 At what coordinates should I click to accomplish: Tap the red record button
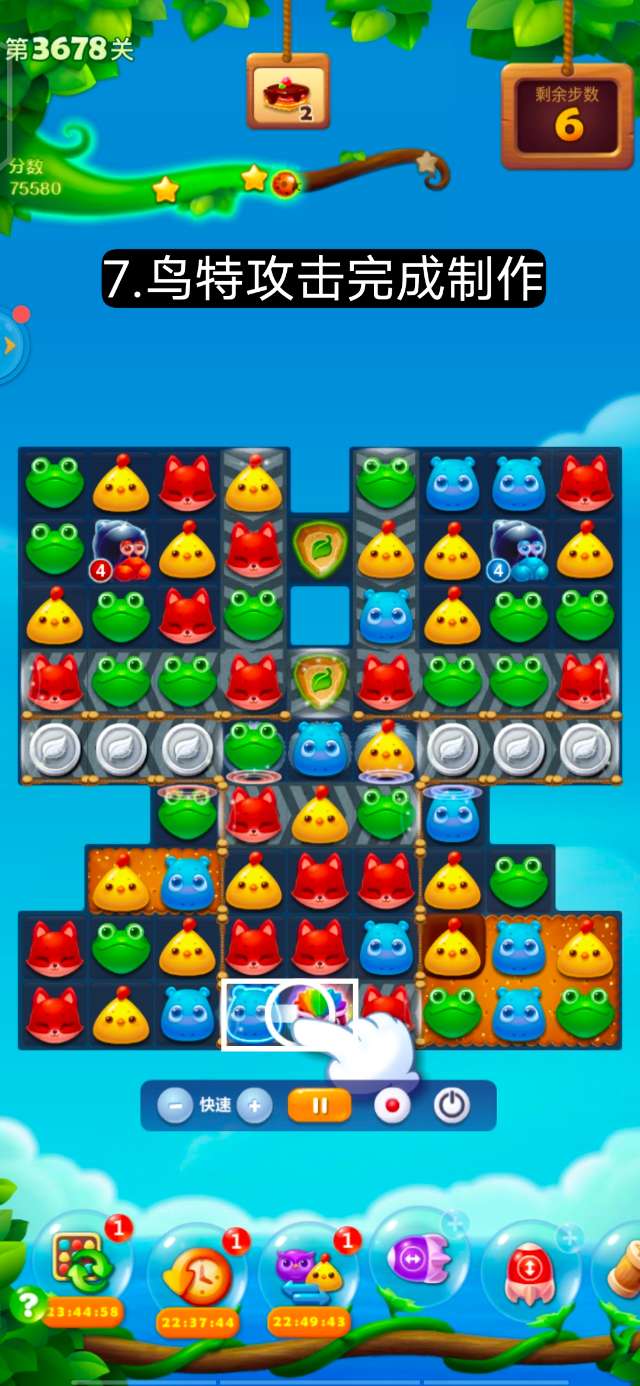392,1106
